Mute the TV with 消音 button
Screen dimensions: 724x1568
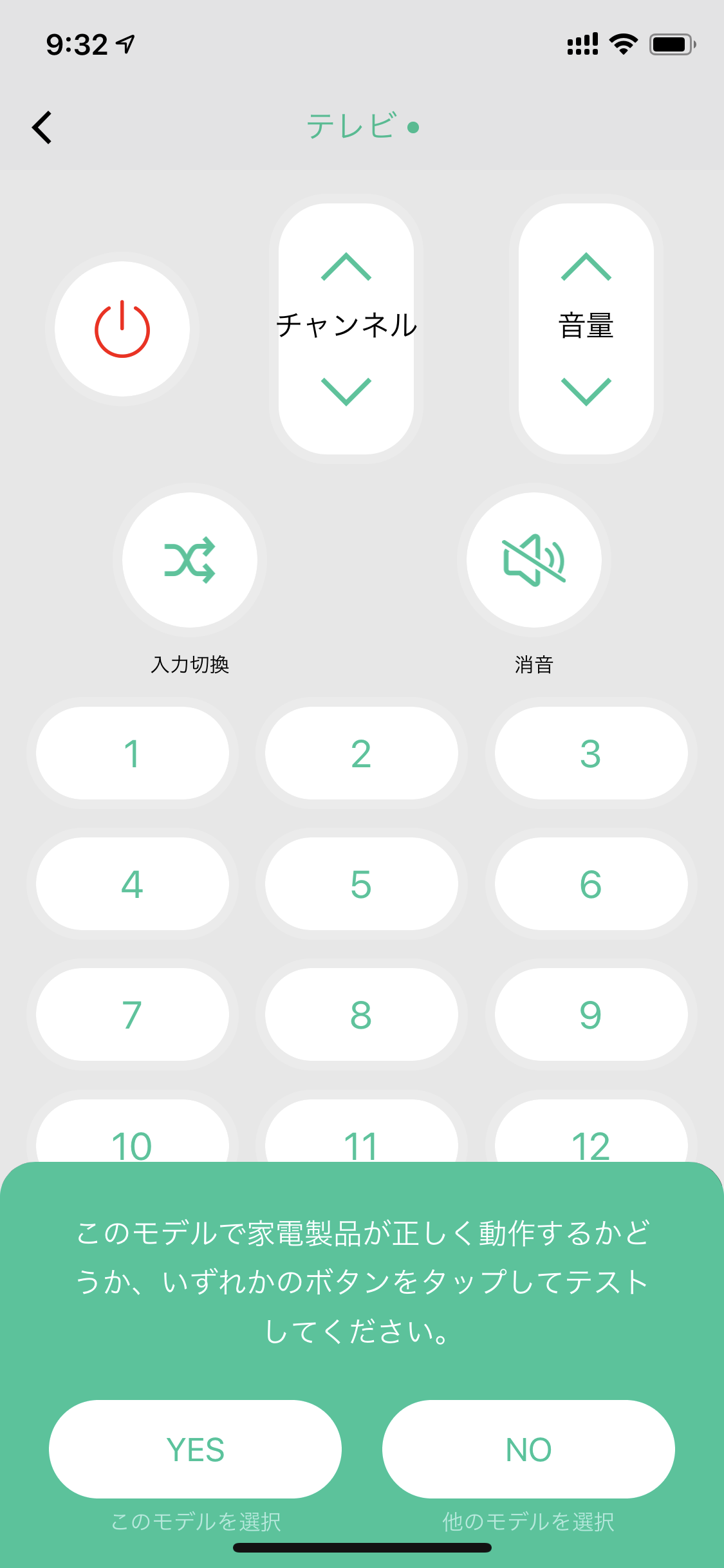click(x=534, y=560)
